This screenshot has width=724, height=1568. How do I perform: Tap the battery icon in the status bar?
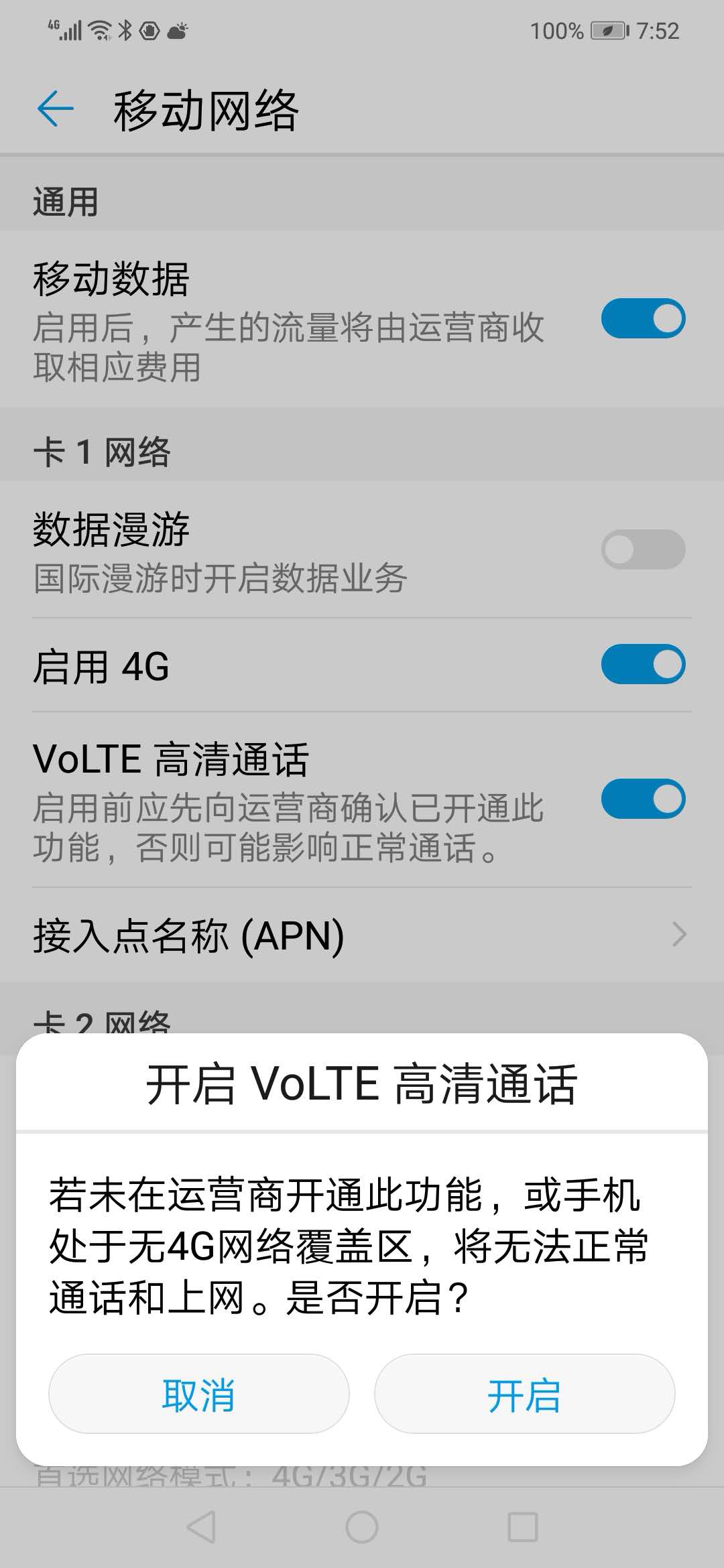pyautogui.click(x=607, y=30)
